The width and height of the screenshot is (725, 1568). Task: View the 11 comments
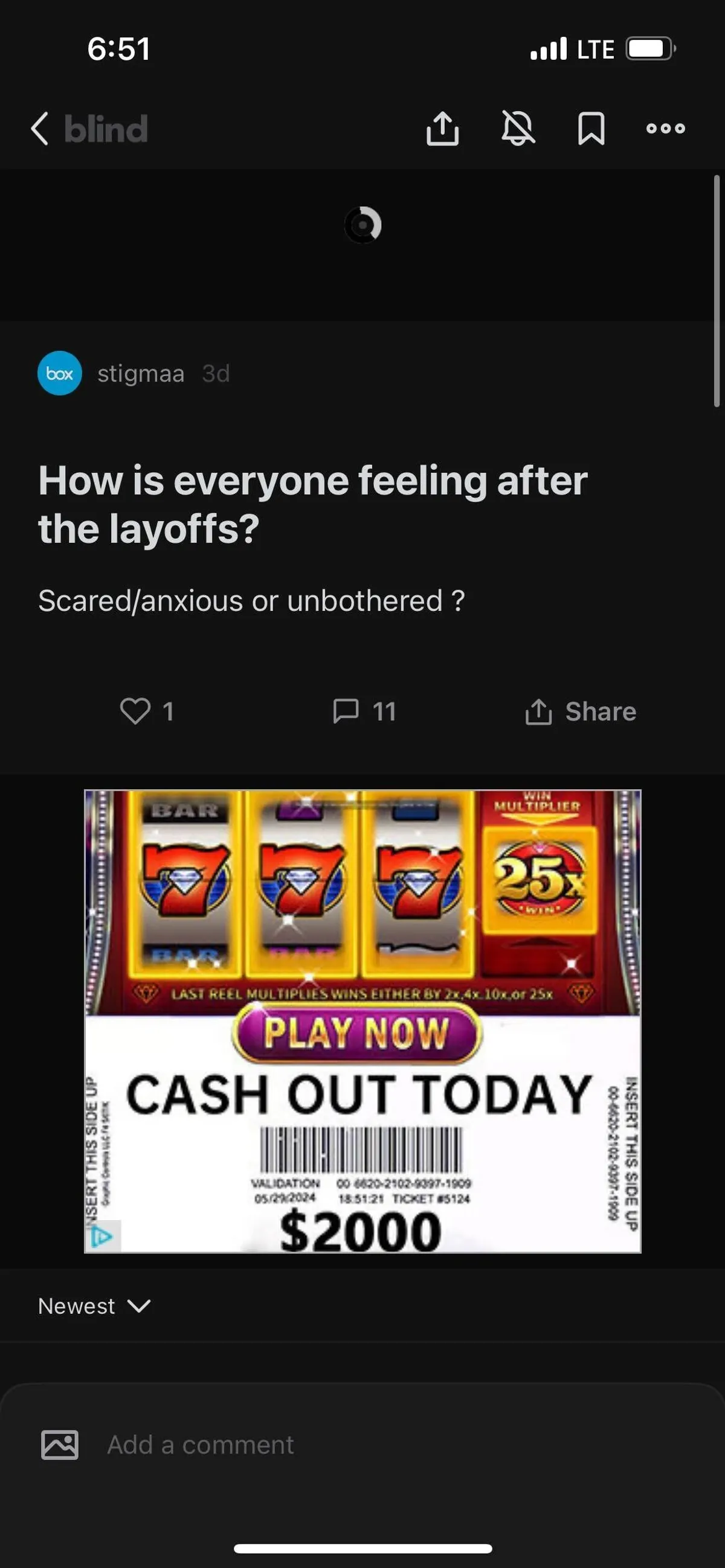click(364, 711)
